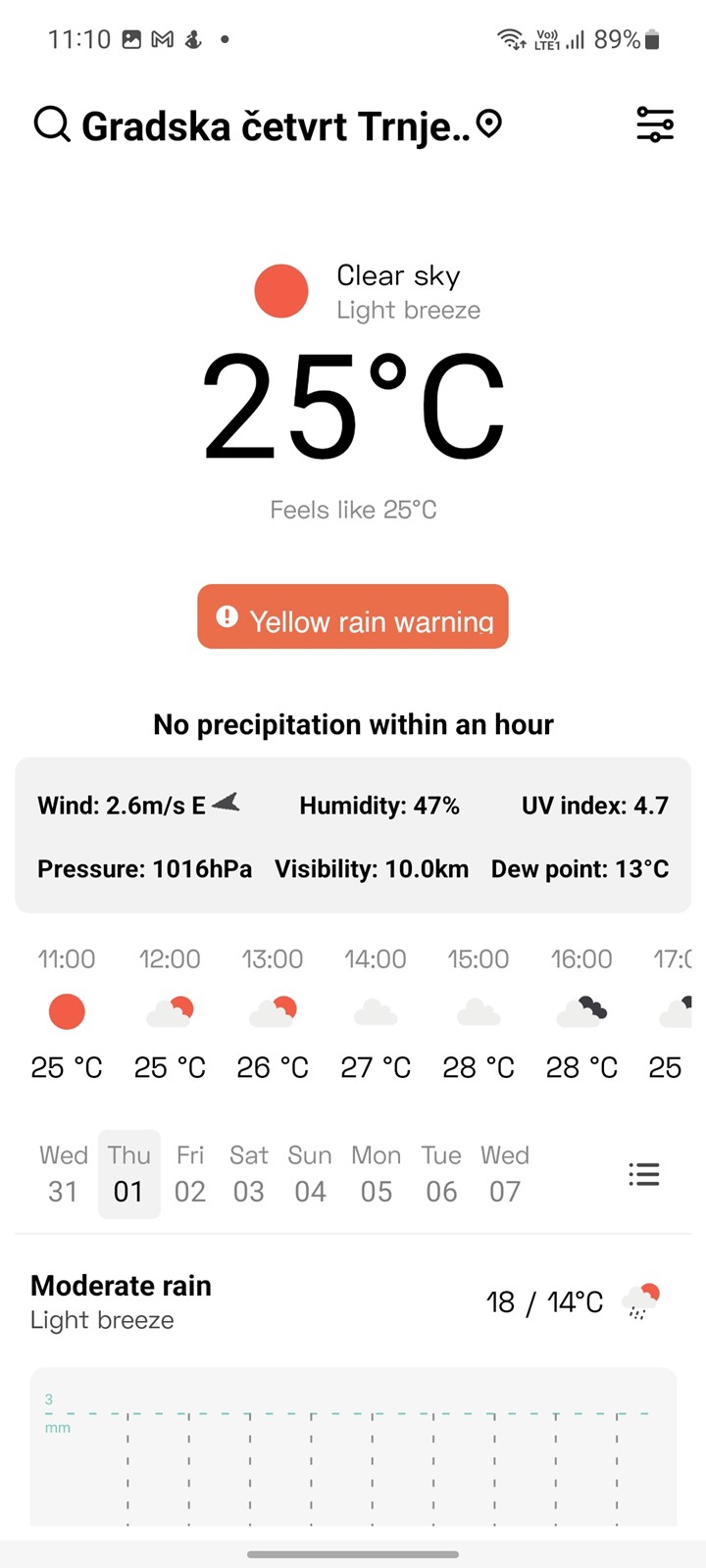This screenshot has height=1568, width=706.
Task: Select Wed 31 in the day strip
Action: click(x=64, y=1173)
